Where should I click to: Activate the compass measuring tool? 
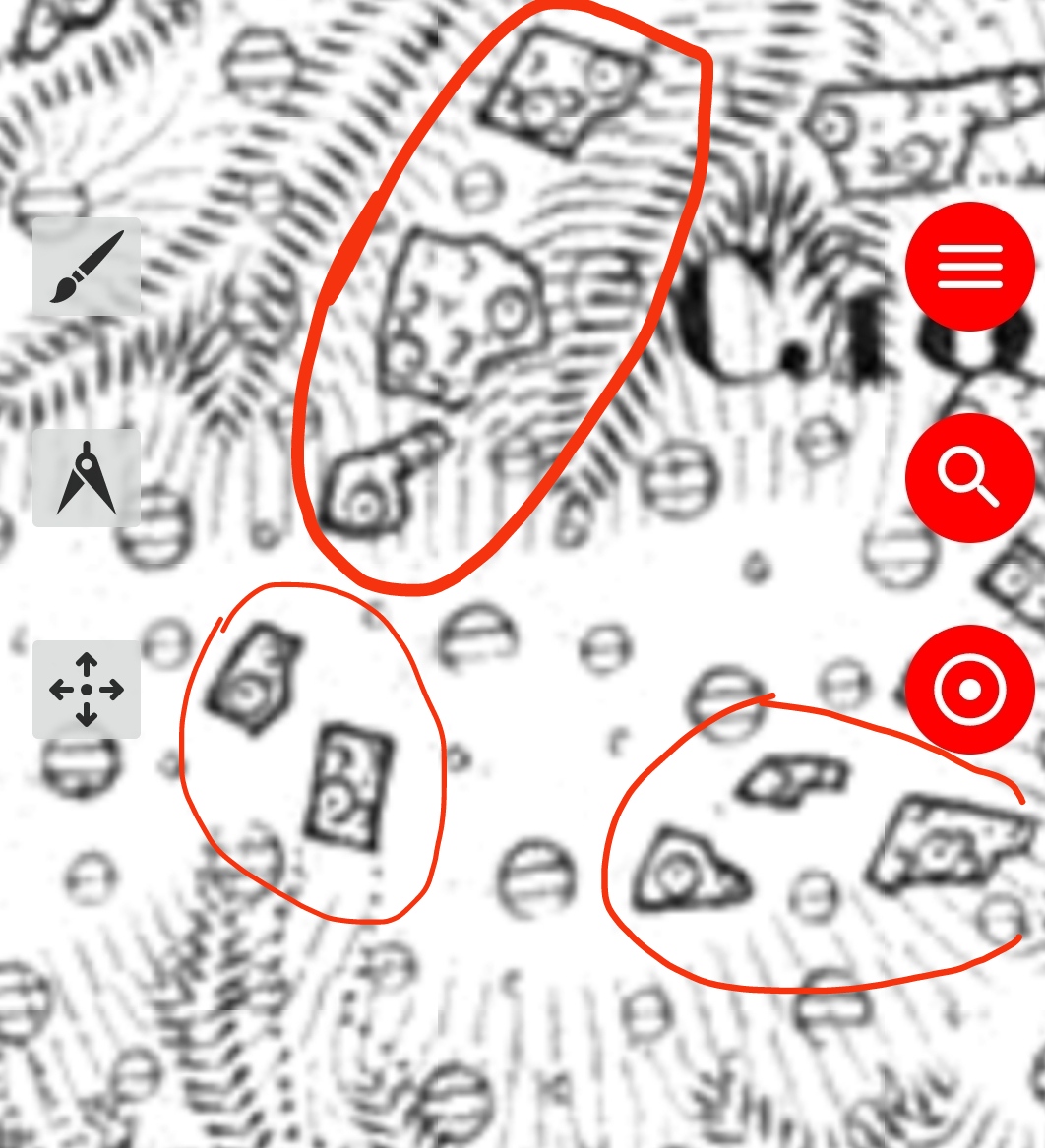tap(87, 478)
